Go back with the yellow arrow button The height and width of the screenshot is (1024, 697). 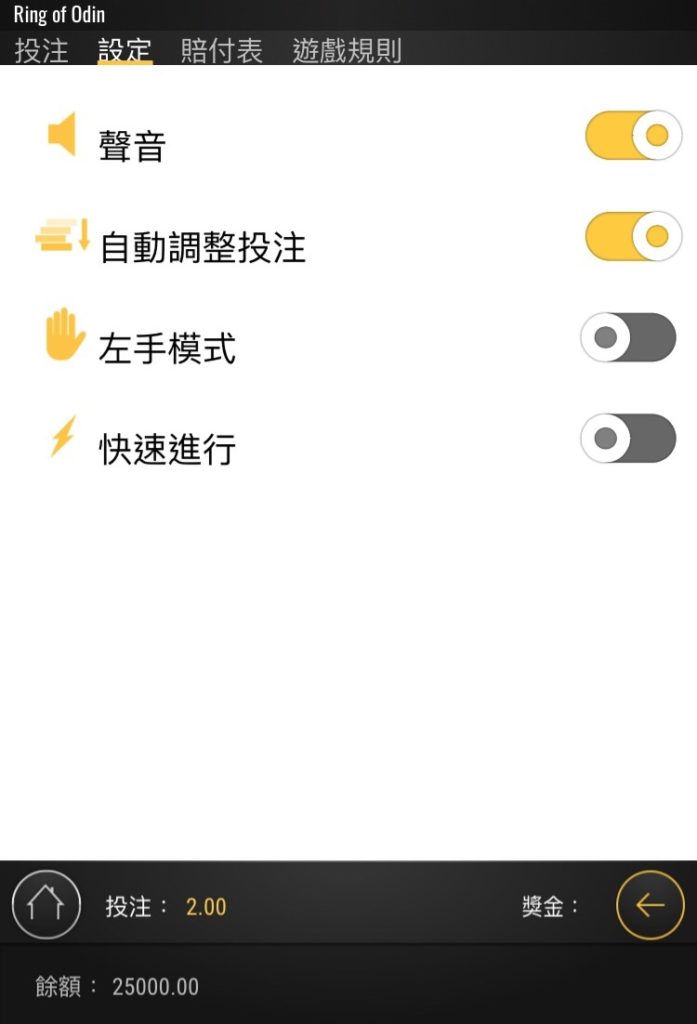650,906
